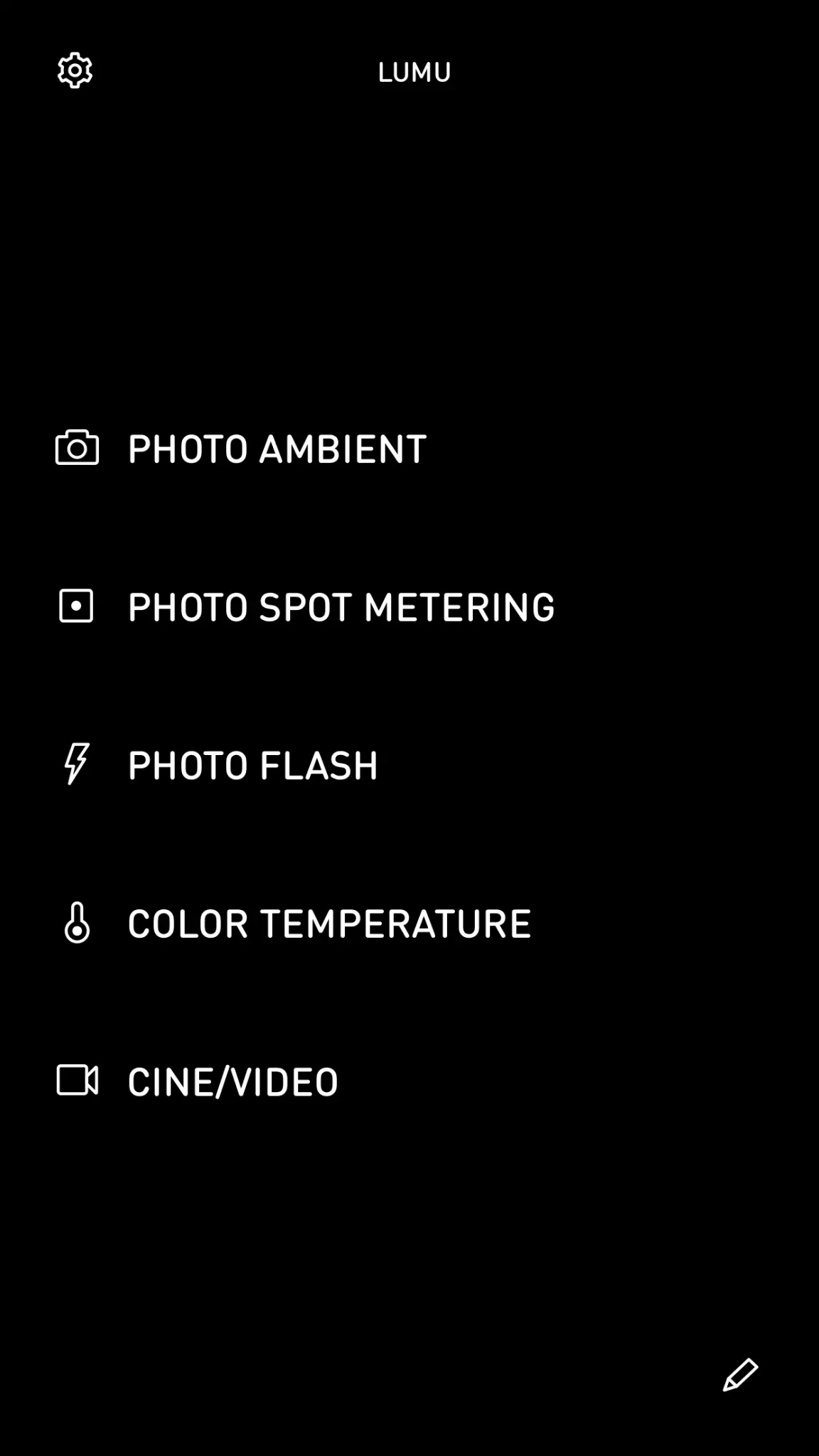Open the Photo Flash metering mode
Screen dimensions: 819x1456
[252, 765]
